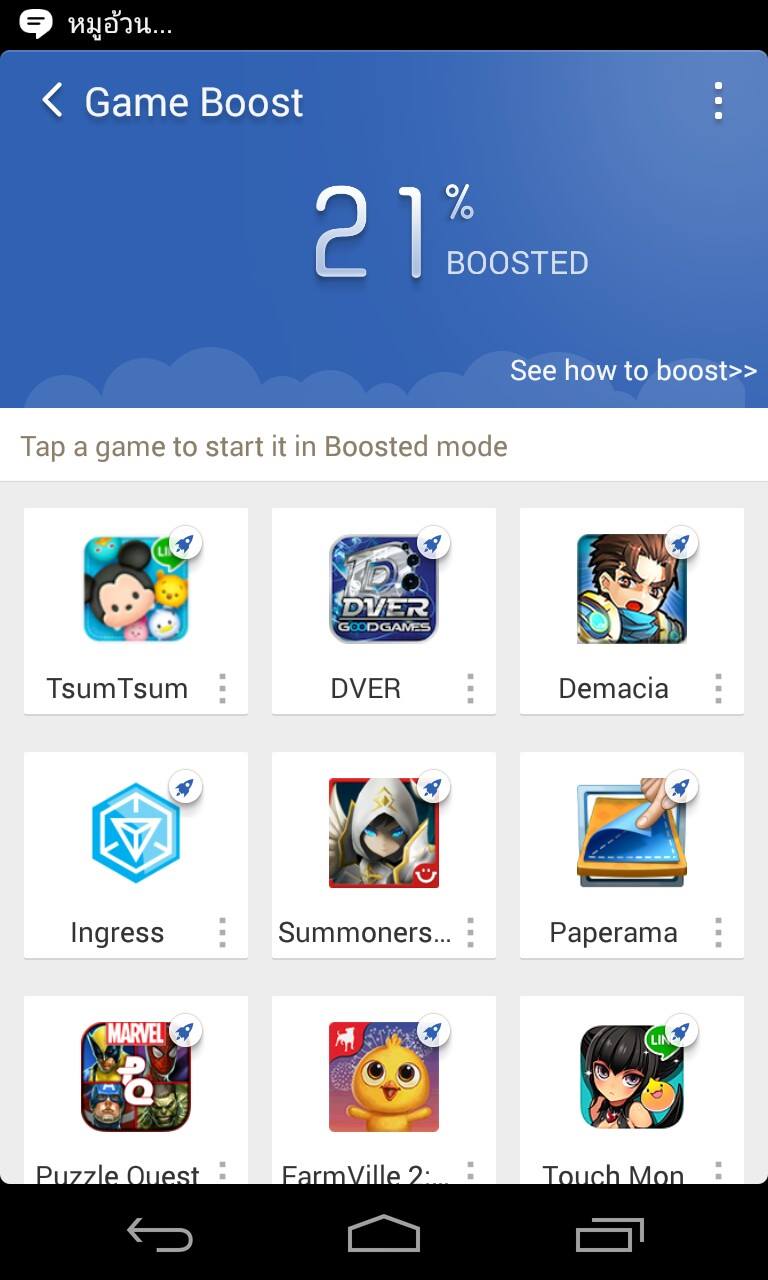768x1280 pixels.
Task: Launch the Demacia game
Action: point(631,590)
